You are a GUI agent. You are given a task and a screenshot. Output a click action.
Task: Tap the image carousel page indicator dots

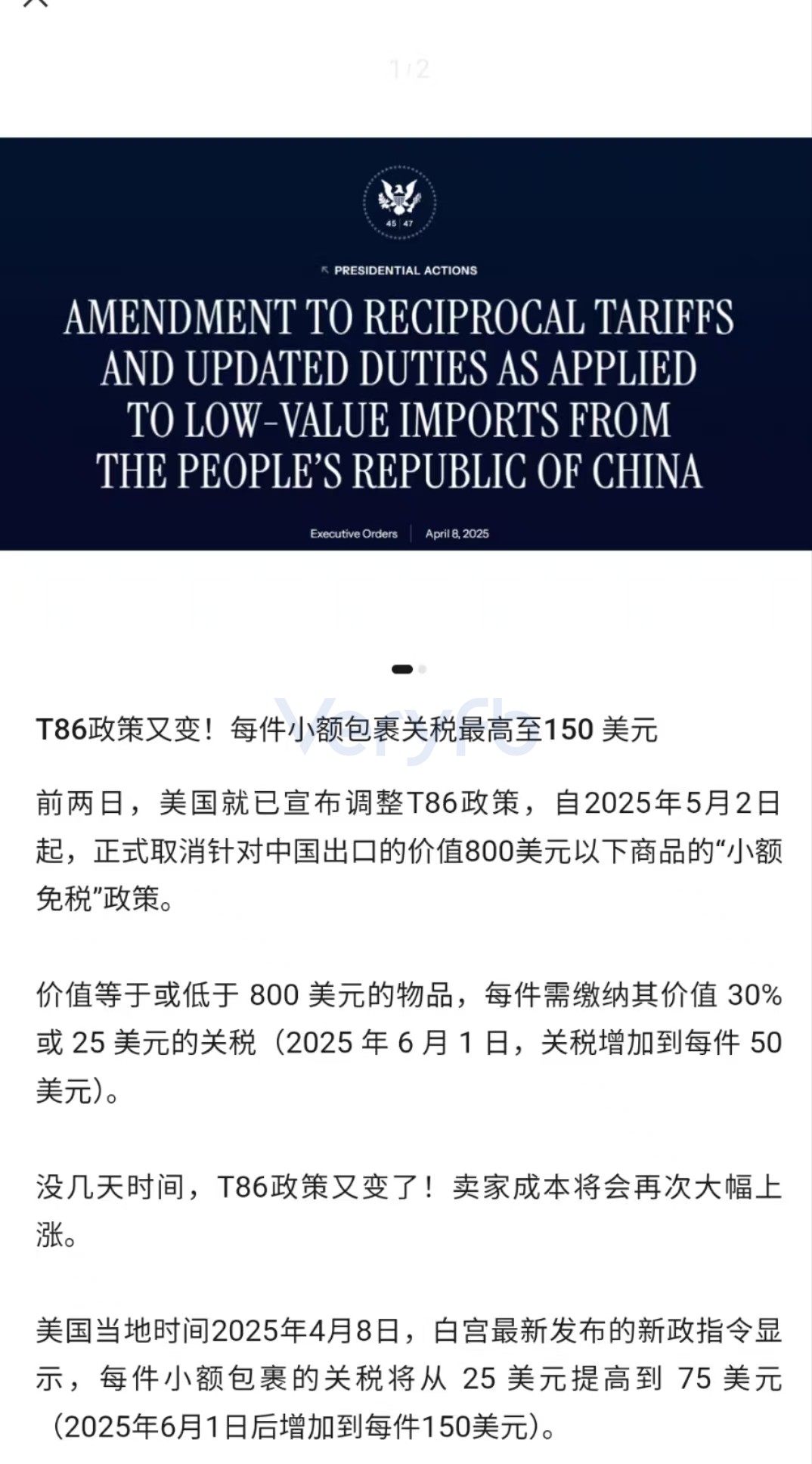coord(409,668)
